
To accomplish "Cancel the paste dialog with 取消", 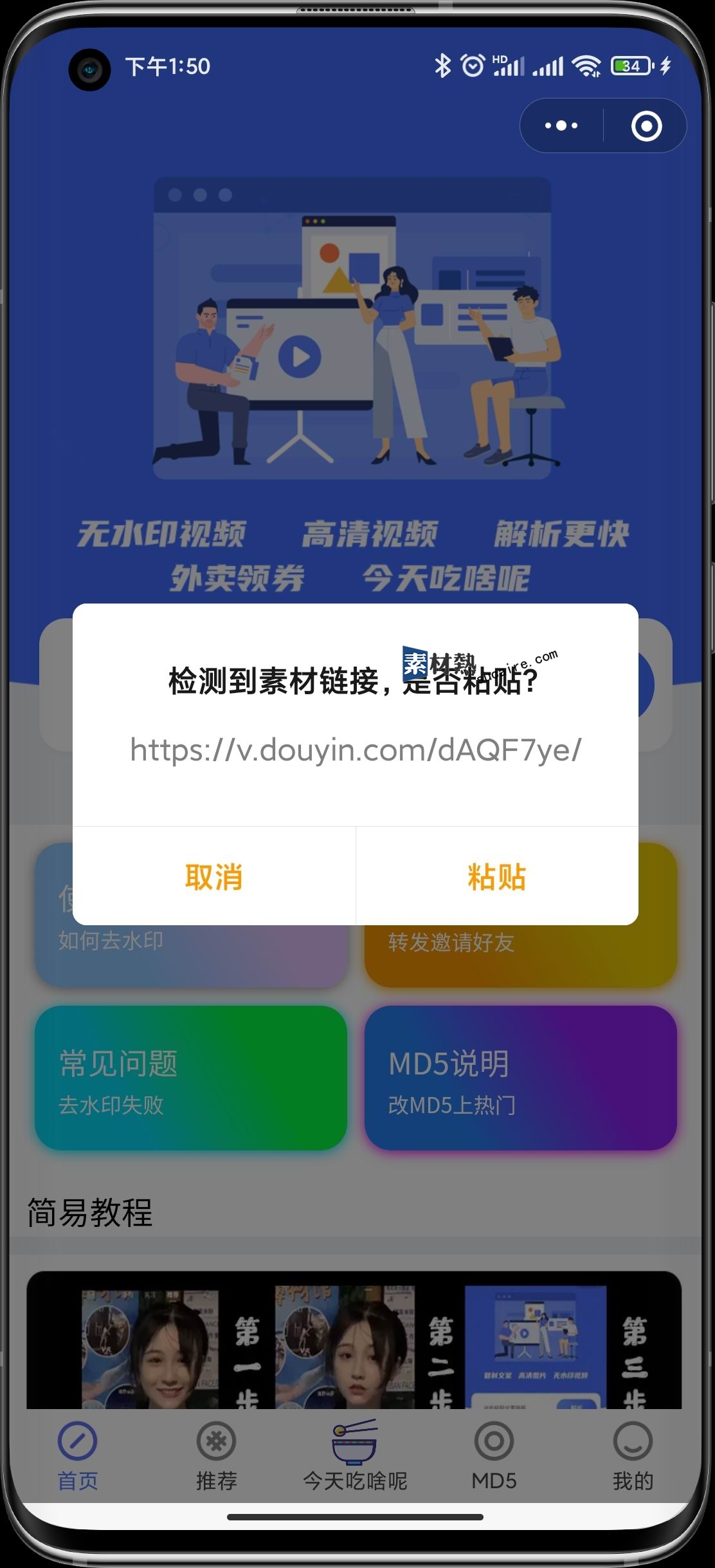I will [213, 876].
